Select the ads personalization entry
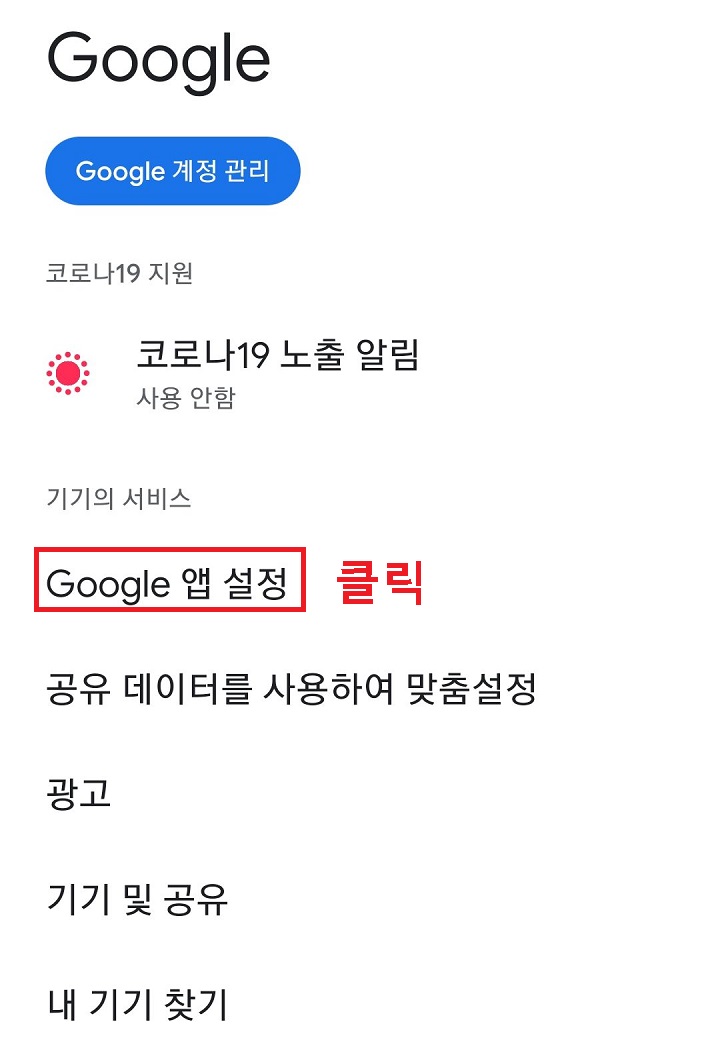The width and height of the screenshot is (720, 1059). (x=73, y=793)
